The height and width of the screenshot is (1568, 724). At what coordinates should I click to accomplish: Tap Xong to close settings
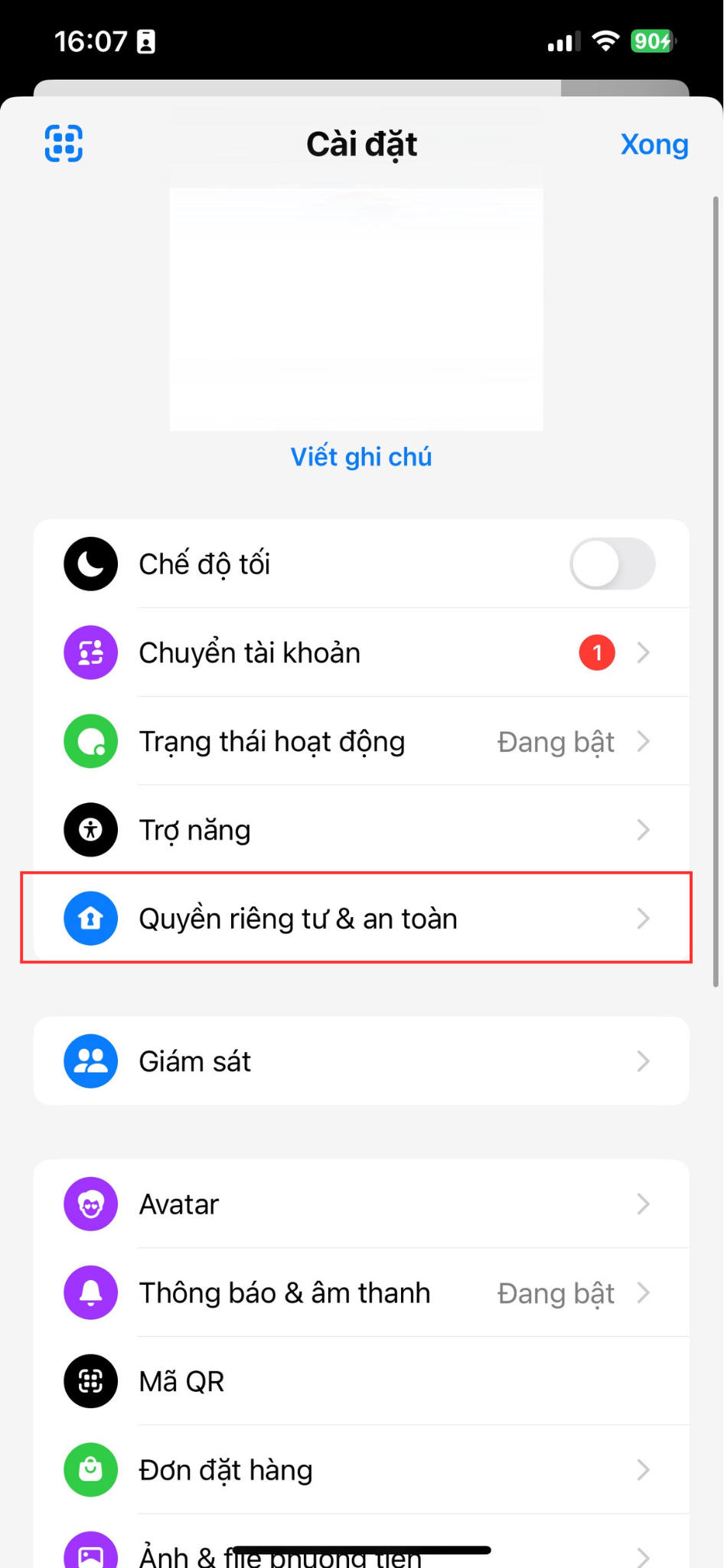click(x=654, y=144)
